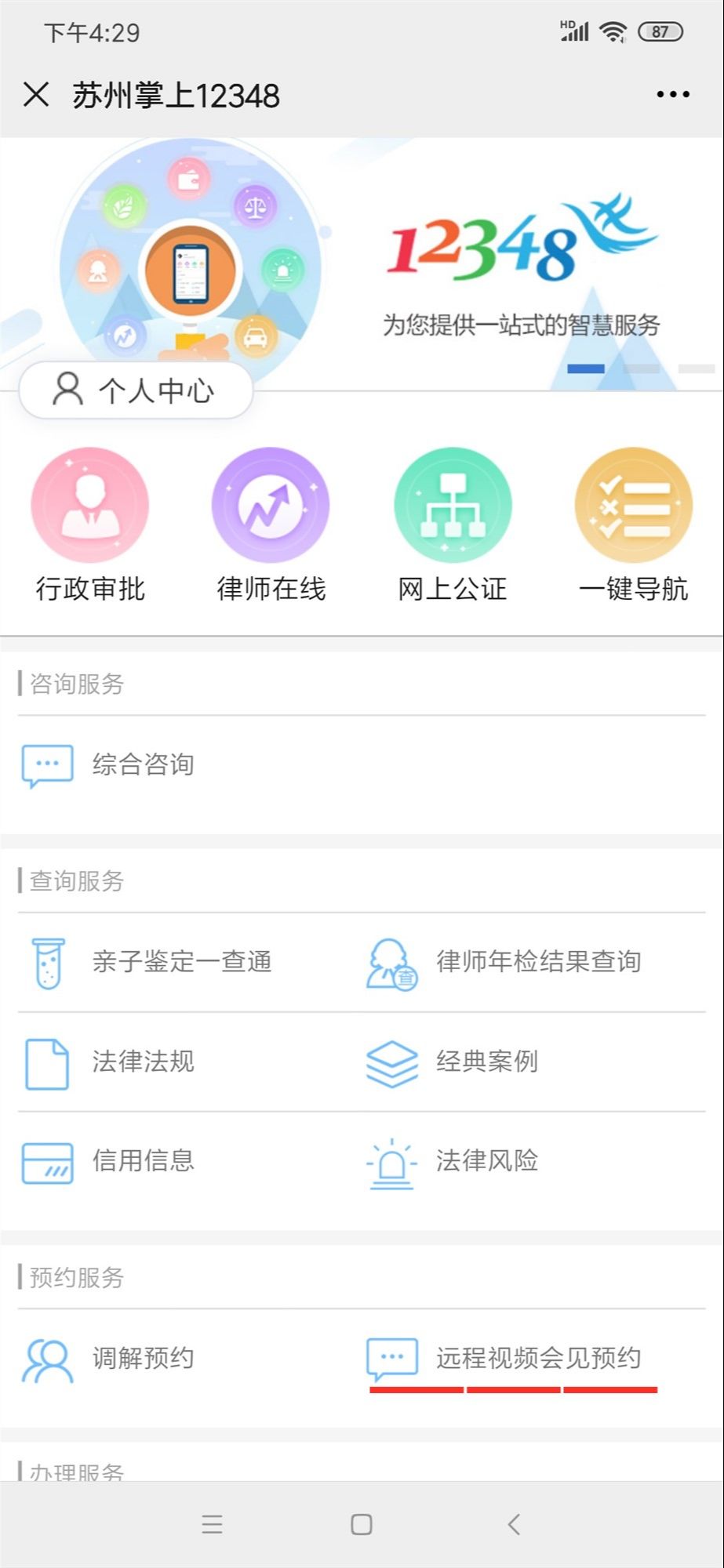Close the 苏州掌上12348 page
Image resolution: width=724 pixels, height=1568 pixels.
coord(36,95)
